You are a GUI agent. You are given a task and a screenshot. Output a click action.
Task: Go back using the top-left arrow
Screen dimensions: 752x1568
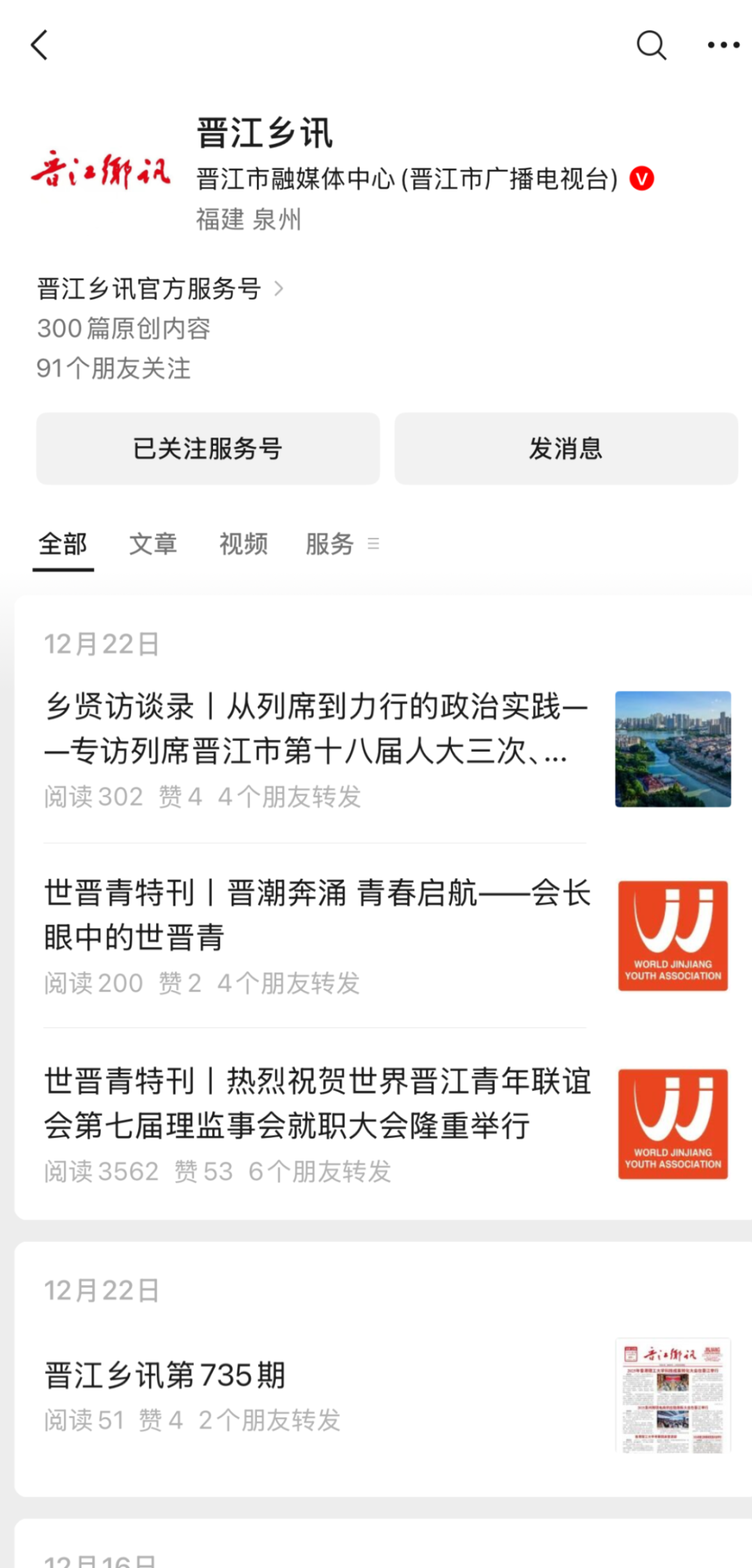40,45
